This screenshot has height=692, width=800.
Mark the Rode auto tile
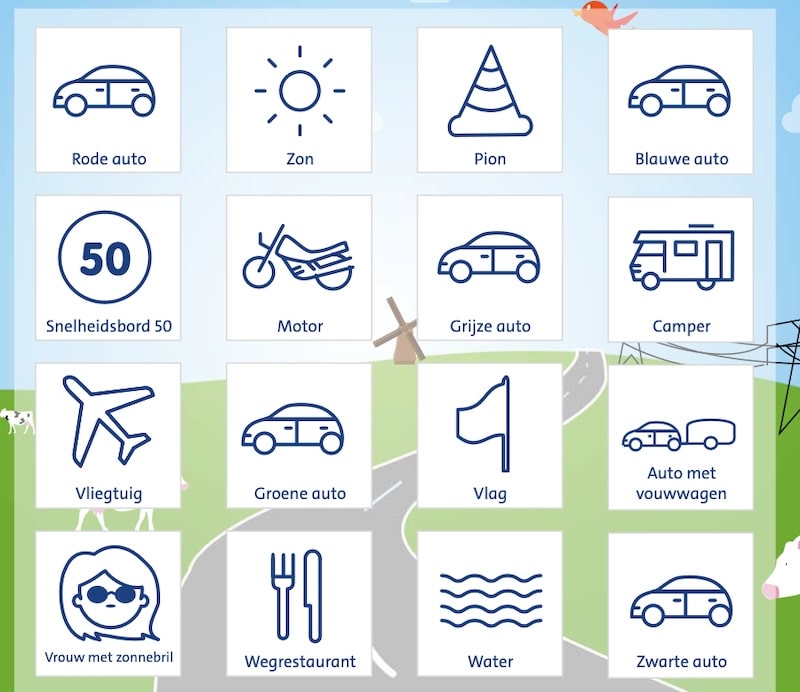click(x=108, y=100)
